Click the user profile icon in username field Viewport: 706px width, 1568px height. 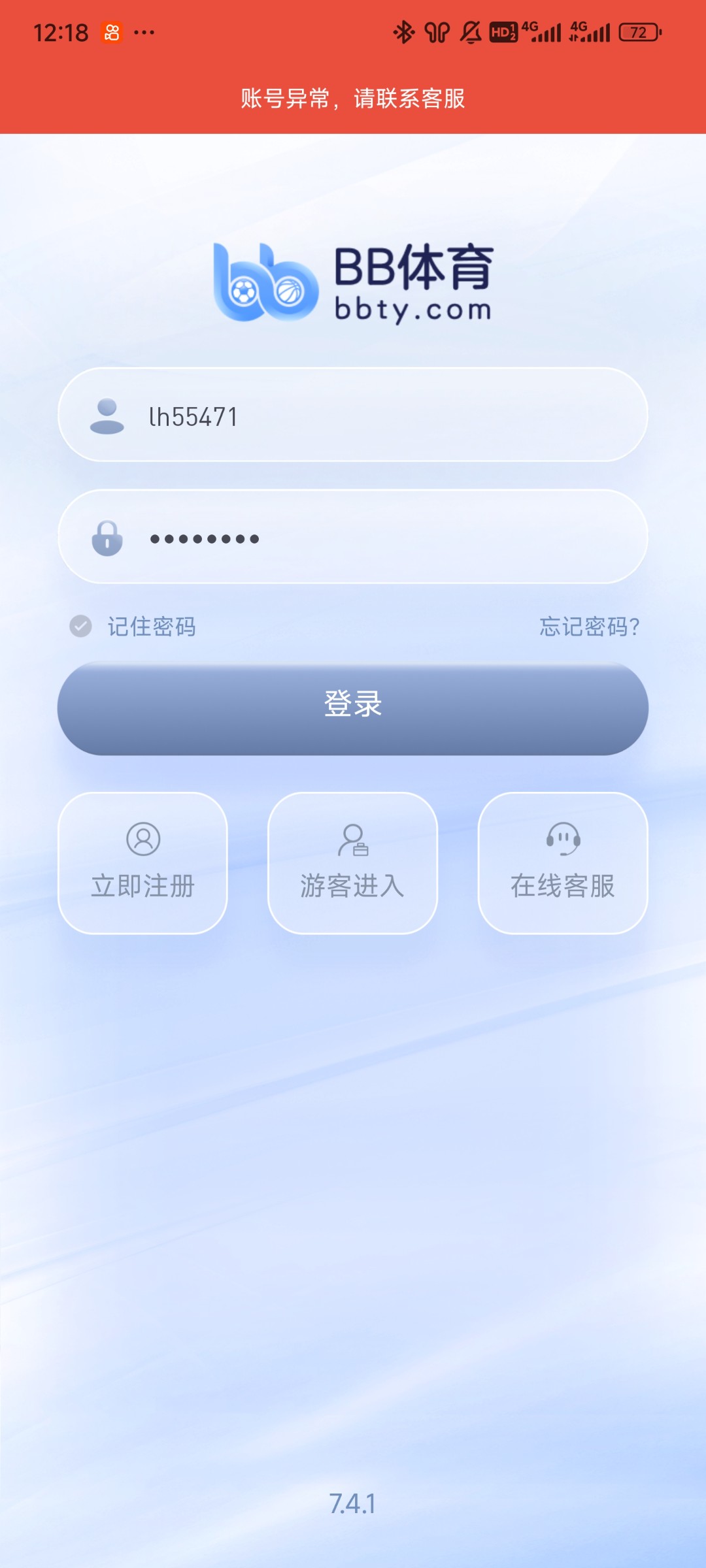point(109,416)
